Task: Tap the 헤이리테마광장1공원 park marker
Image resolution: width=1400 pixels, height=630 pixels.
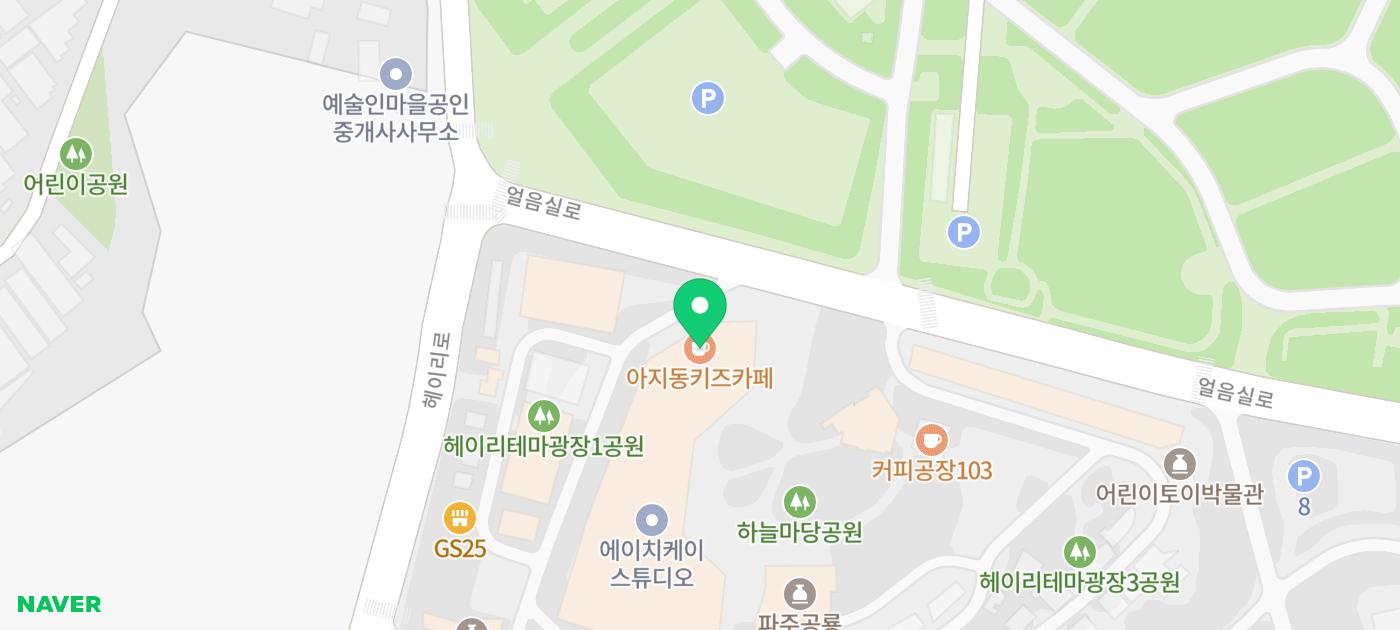Action: (543, 415)
